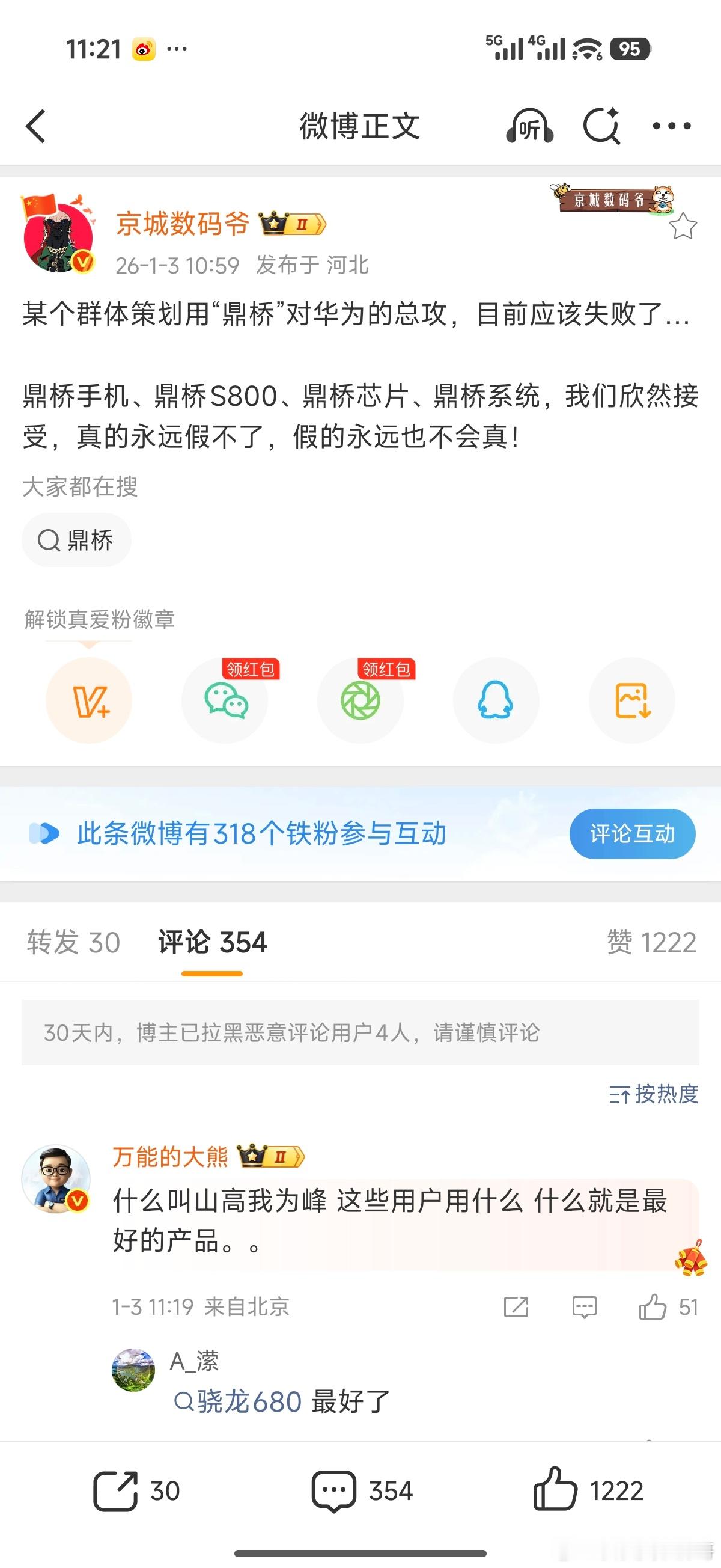Save post as image using download icon
This screenshot has height=1568, width=721.
631,700
